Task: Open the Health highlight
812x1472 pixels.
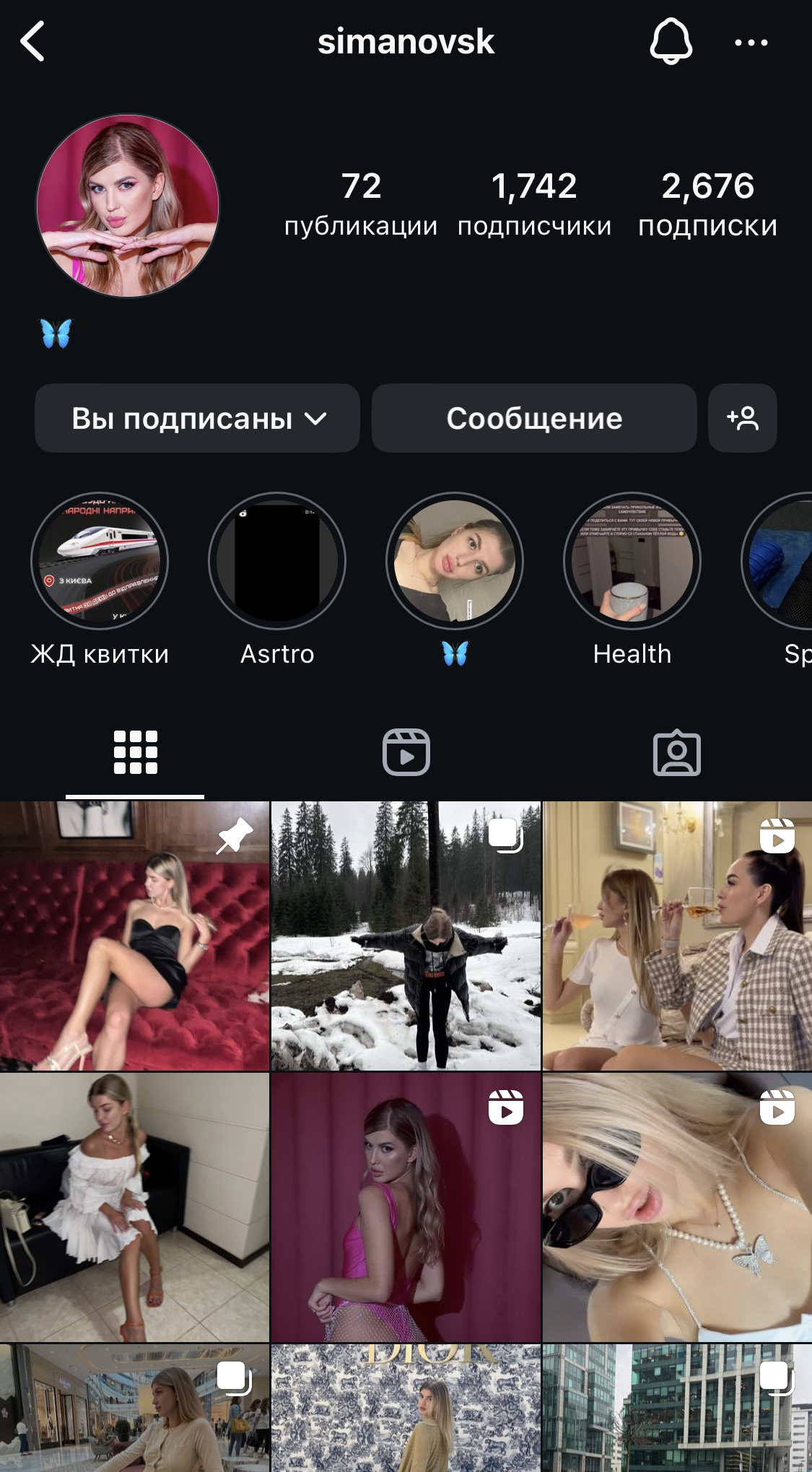Action: click(632, 561)
